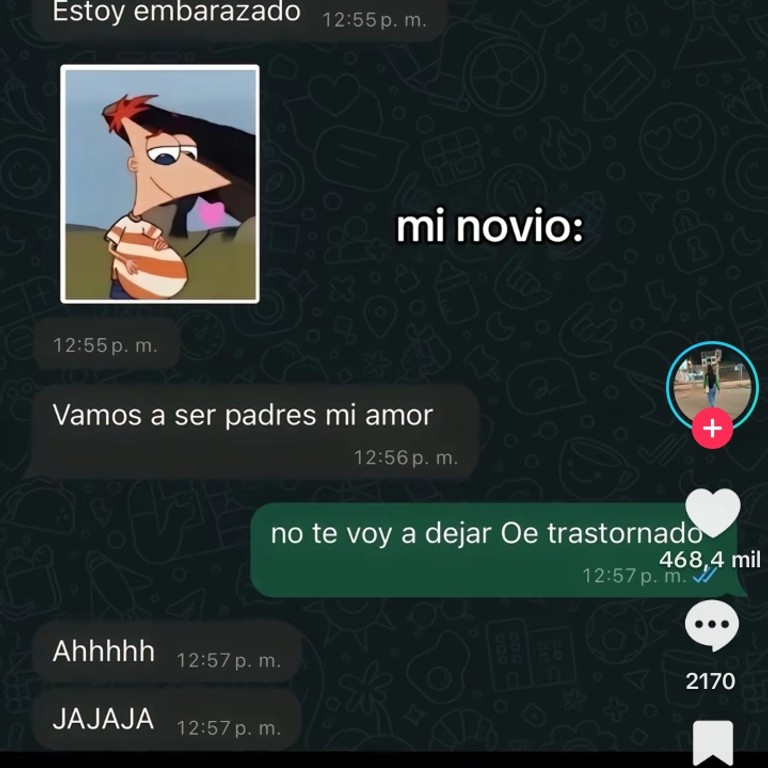Like this video with the heart icon

713,513
